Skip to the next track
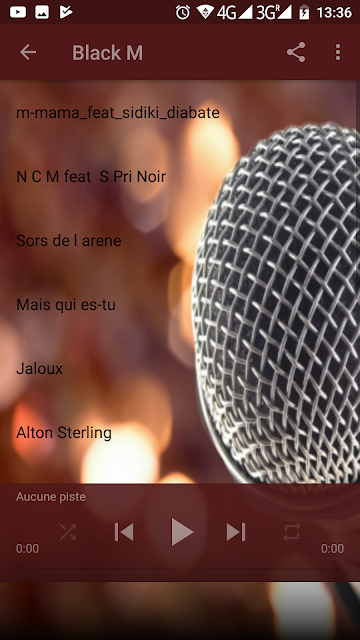 (236, 532)
